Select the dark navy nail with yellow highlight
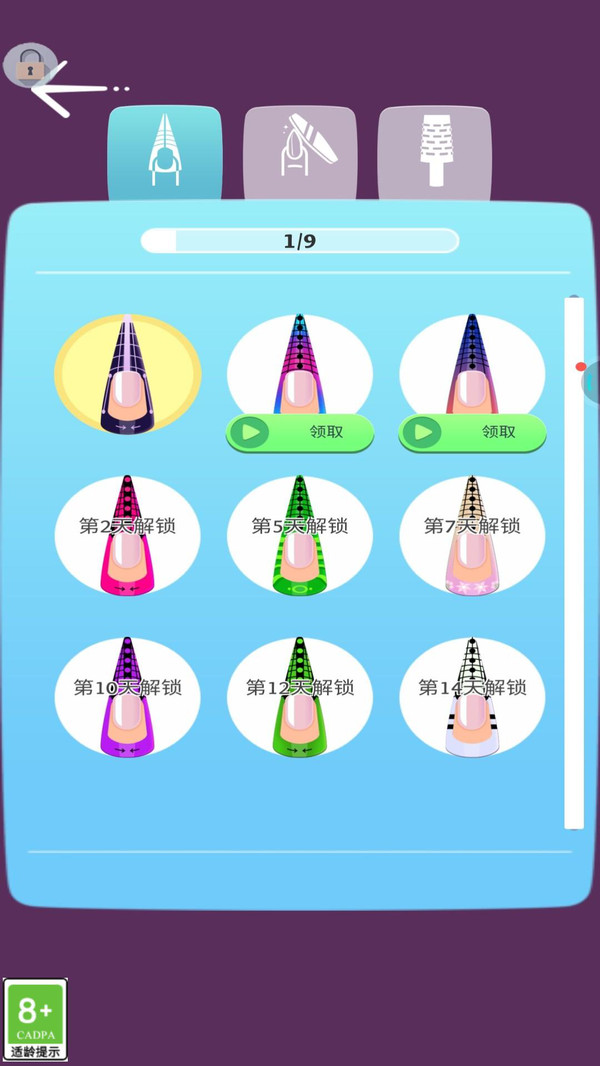Screen dimensions: 600x1066 pos(127,375)
